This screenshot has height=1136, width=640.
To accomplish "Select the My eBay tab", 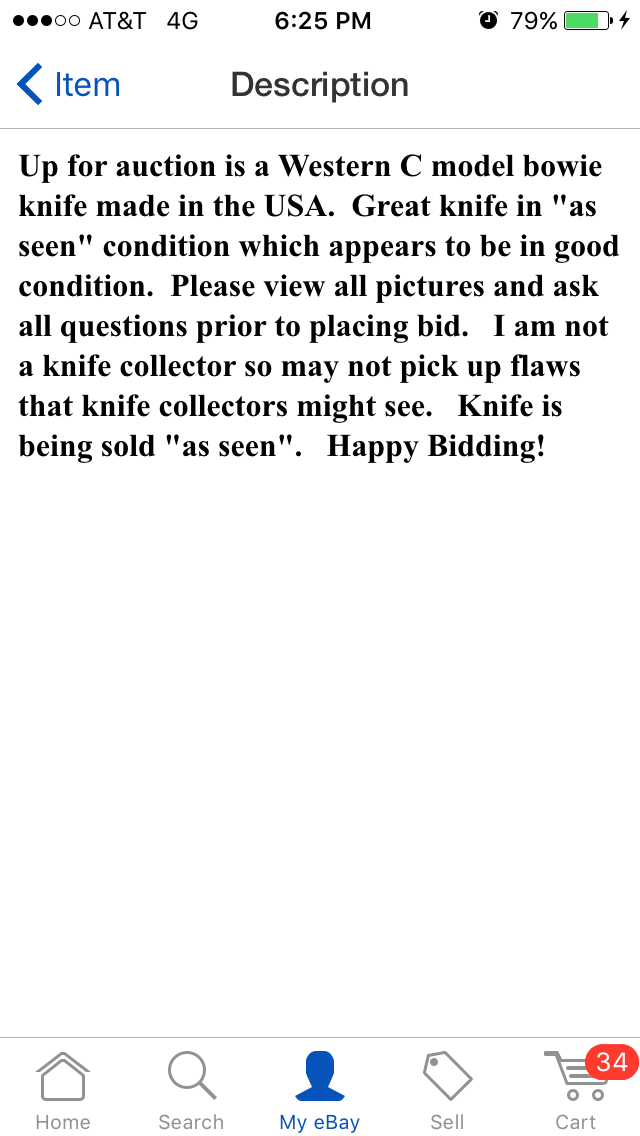I will pyautogui.click(x=319, y=1089).
